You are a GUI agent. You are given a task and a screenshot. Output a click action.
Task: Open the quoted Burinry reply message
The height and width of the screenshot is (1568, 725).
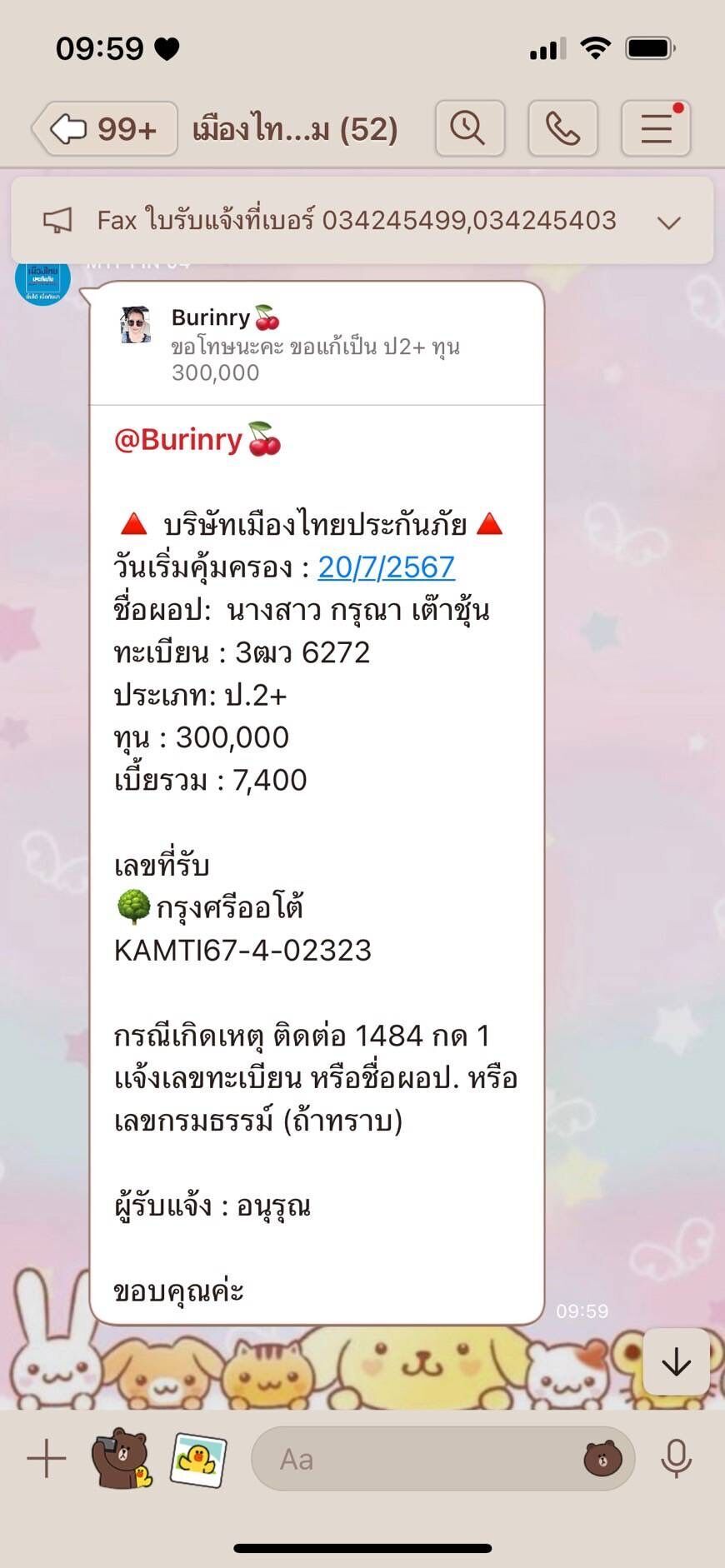tap(317, 344)
